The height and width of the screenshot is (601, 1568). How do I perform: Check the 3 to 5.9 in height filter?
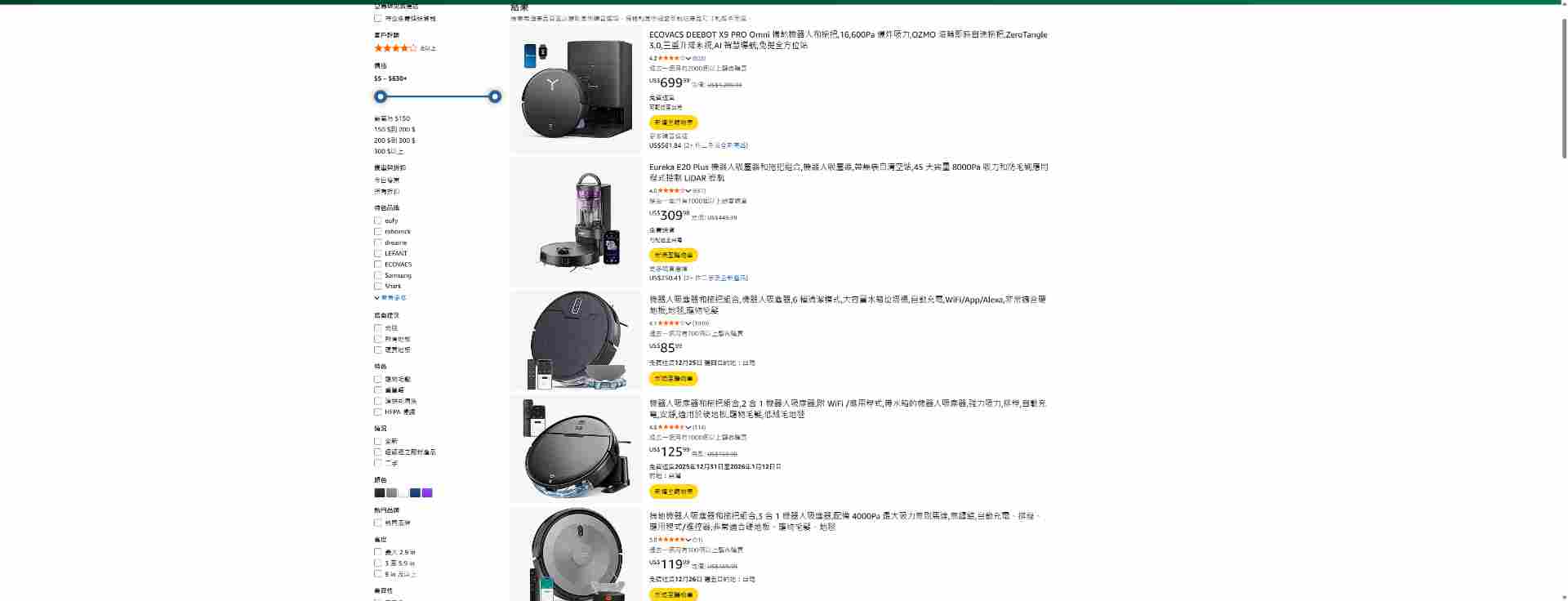(378, 563)
